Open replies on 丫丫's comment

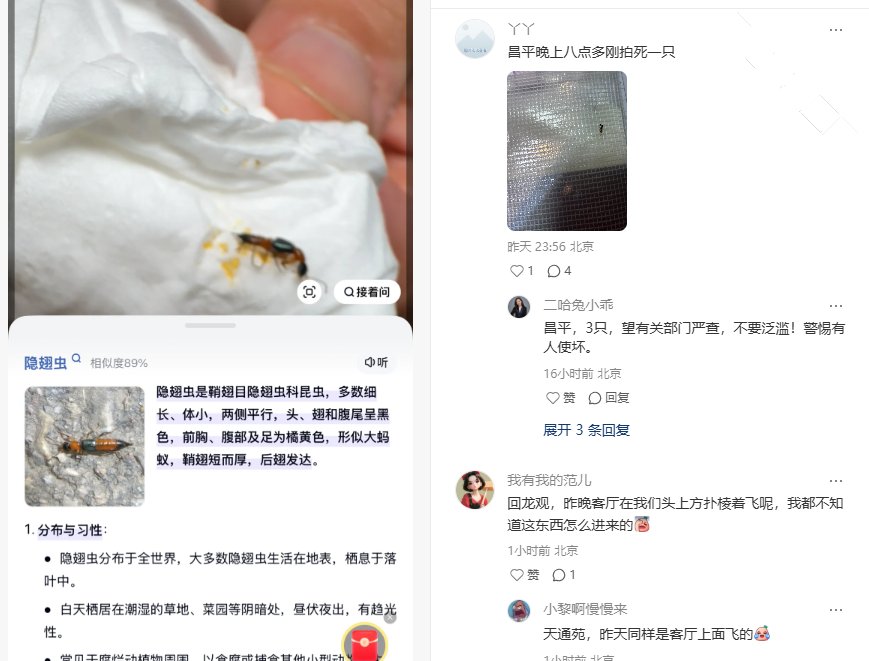tap(559, 271)
